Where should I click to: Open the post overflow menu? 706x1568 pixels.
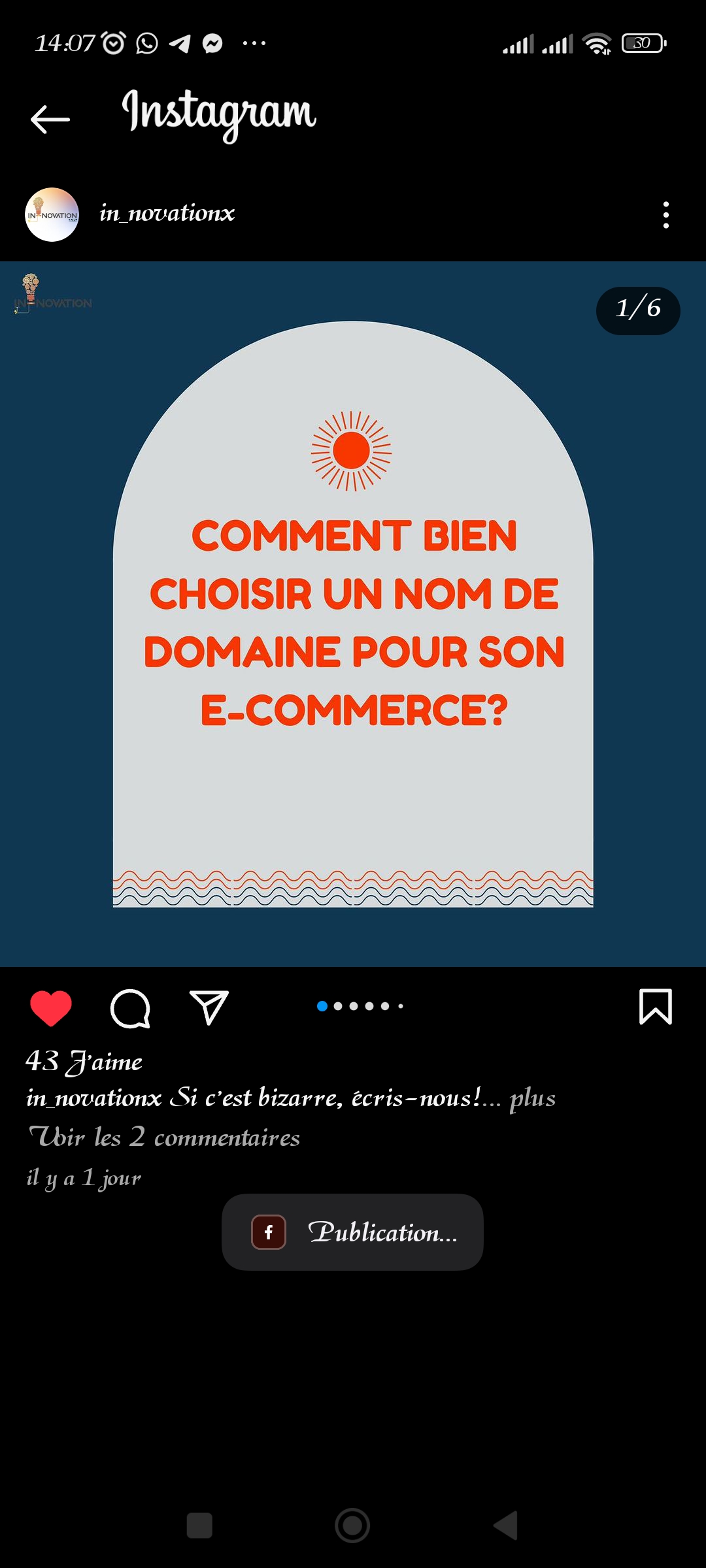[665, 215]
